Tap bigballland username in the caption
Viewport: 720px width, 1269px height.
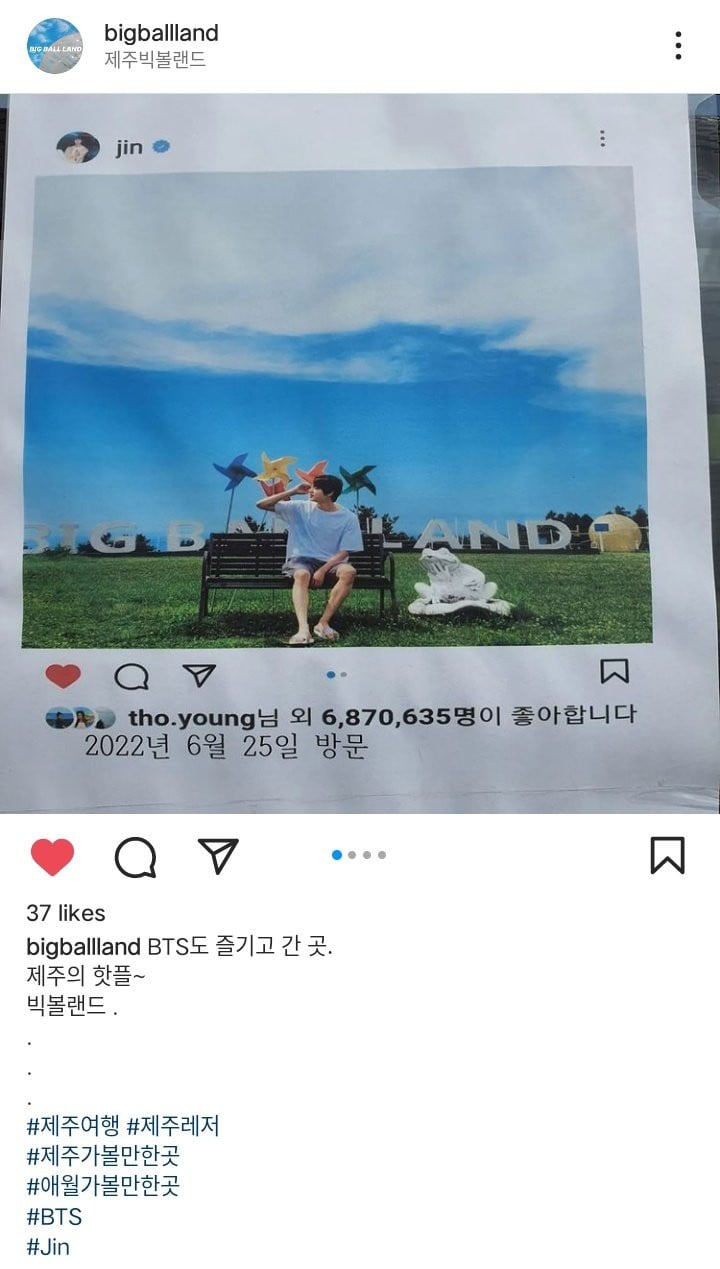(83, 945)
